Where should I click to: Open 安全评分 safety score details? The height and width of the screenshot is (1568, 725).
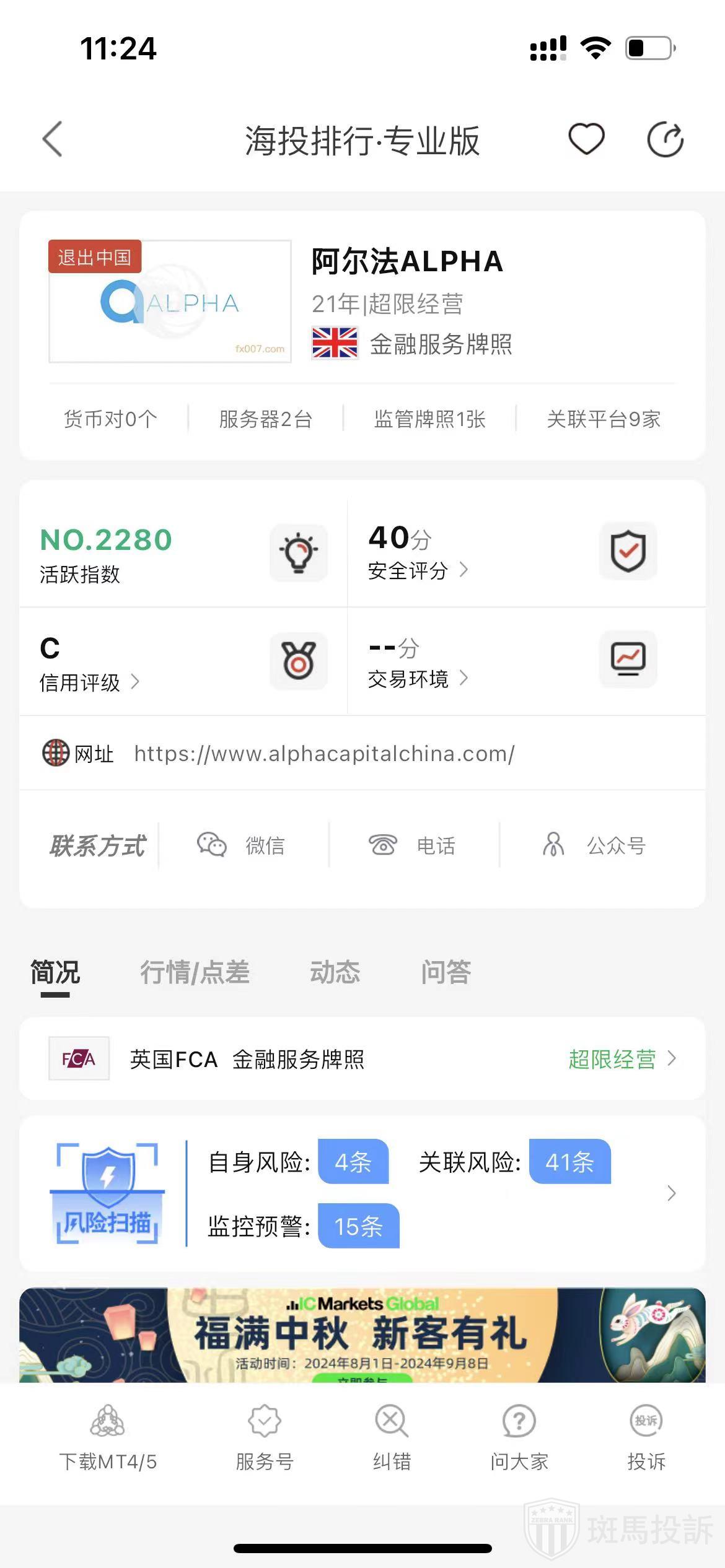pyautogui.click(x=418, y=570)
